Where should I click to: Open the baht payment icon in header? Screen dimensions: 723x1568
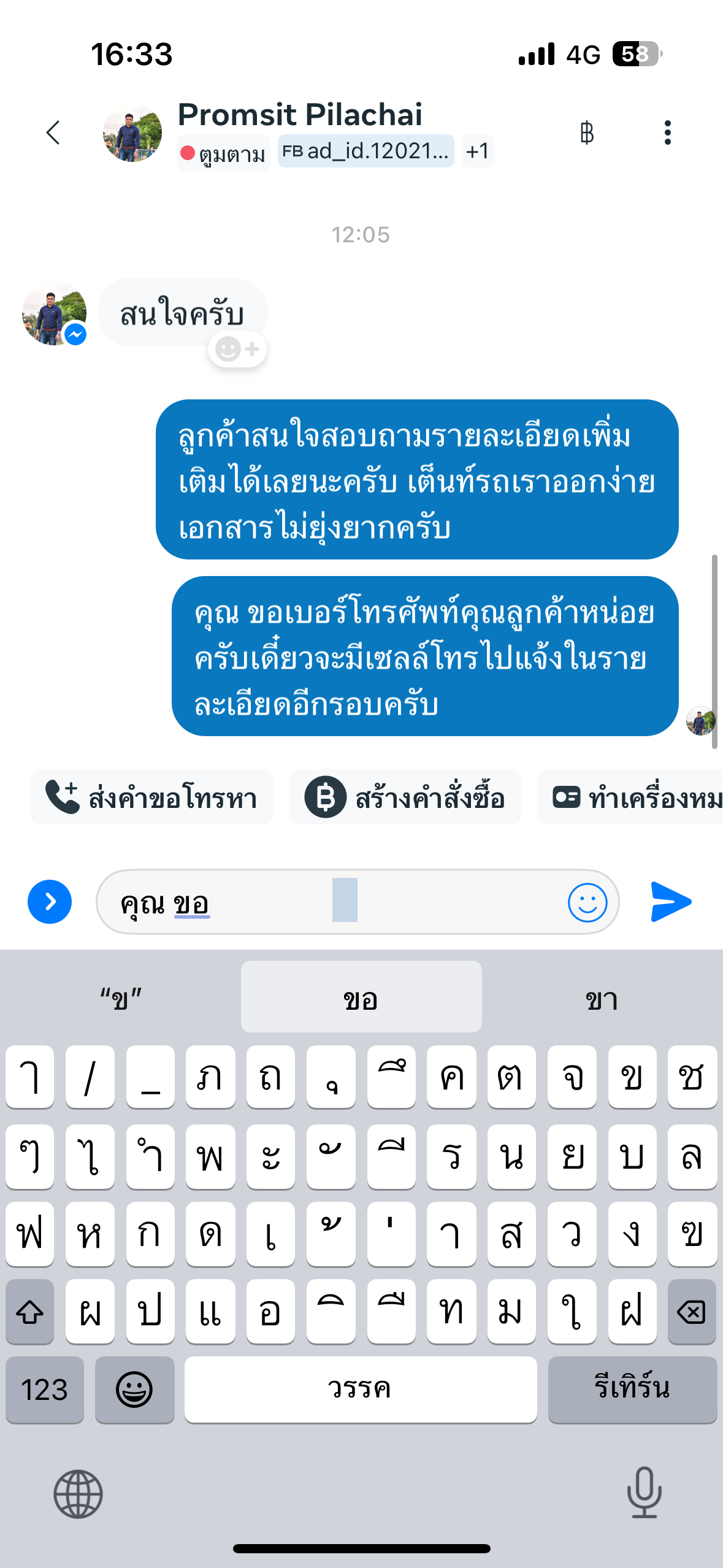click(x=586, y=133)
